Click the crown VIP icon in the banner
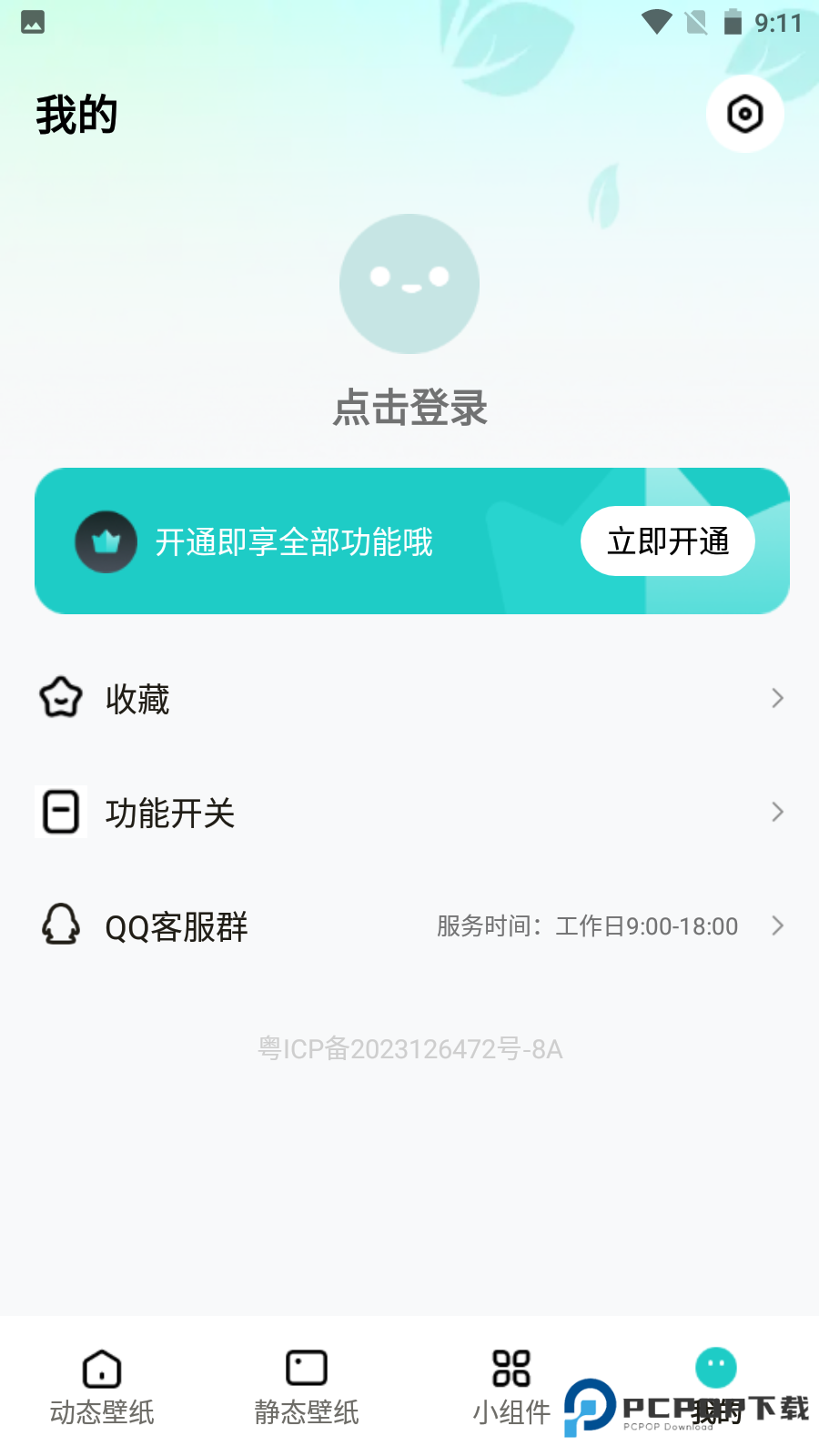Viewport: 819px width, 1456px height. point(106,541)
